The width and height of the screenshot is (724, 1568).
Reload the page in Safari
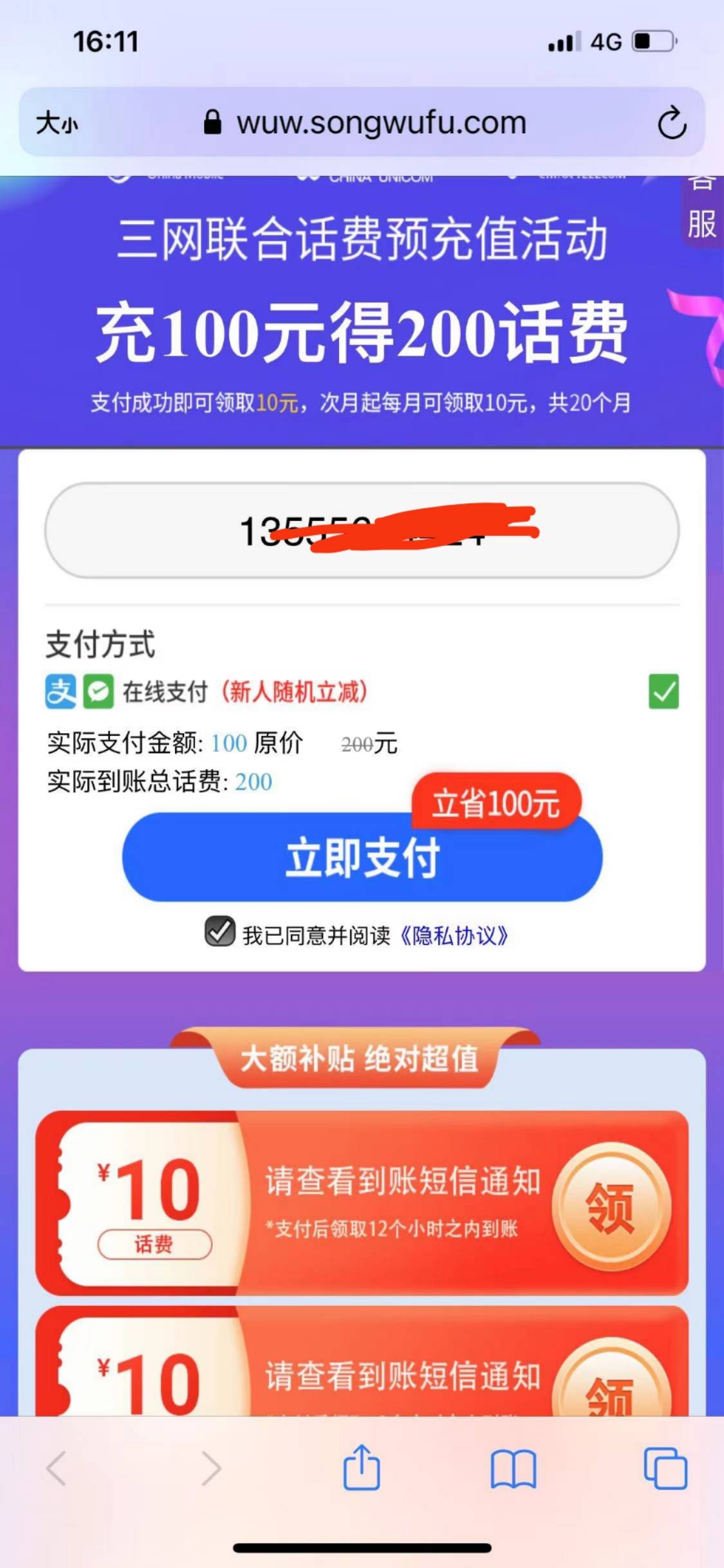click(671, 122)
